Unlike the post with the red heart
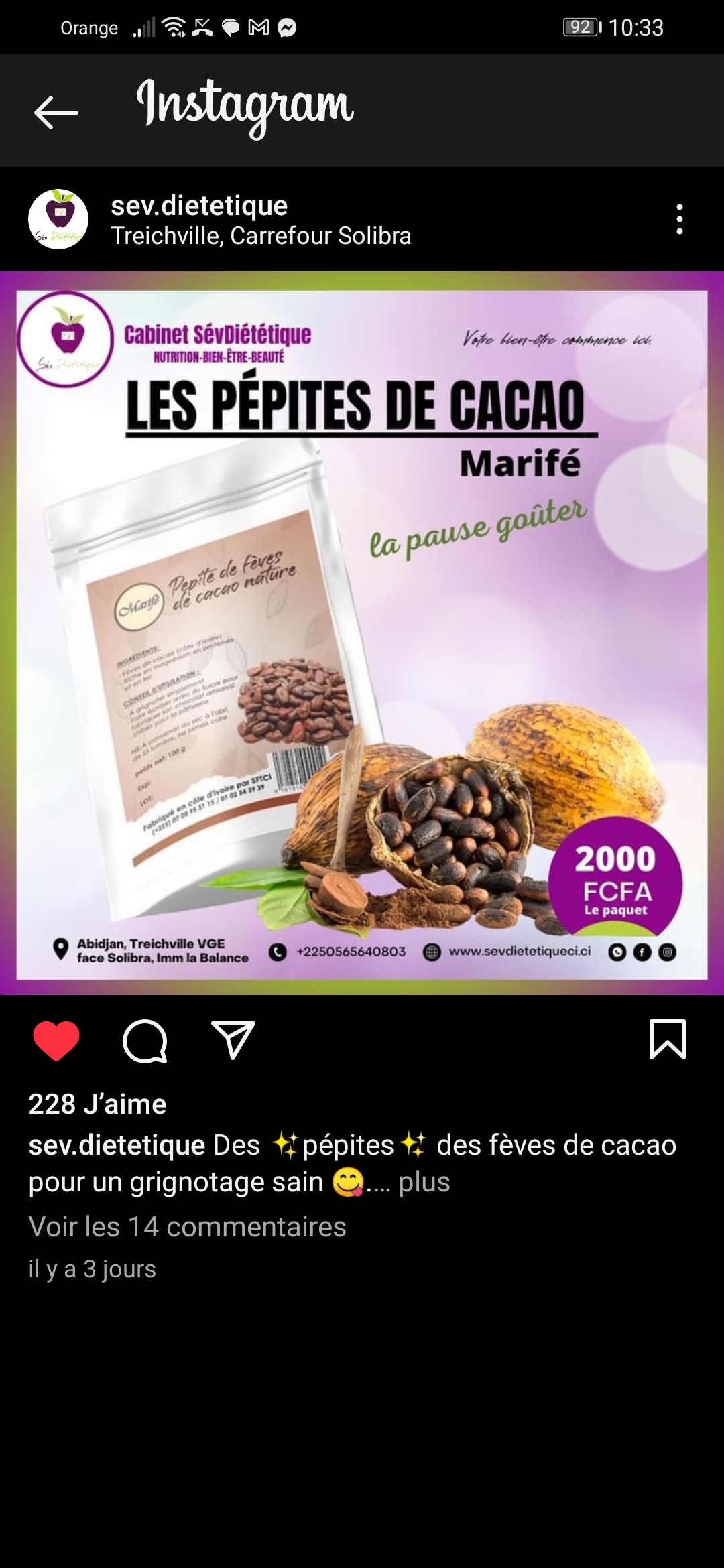Image resolution: width=724 pixels, height=1568 pixels. pos(56,1041)
